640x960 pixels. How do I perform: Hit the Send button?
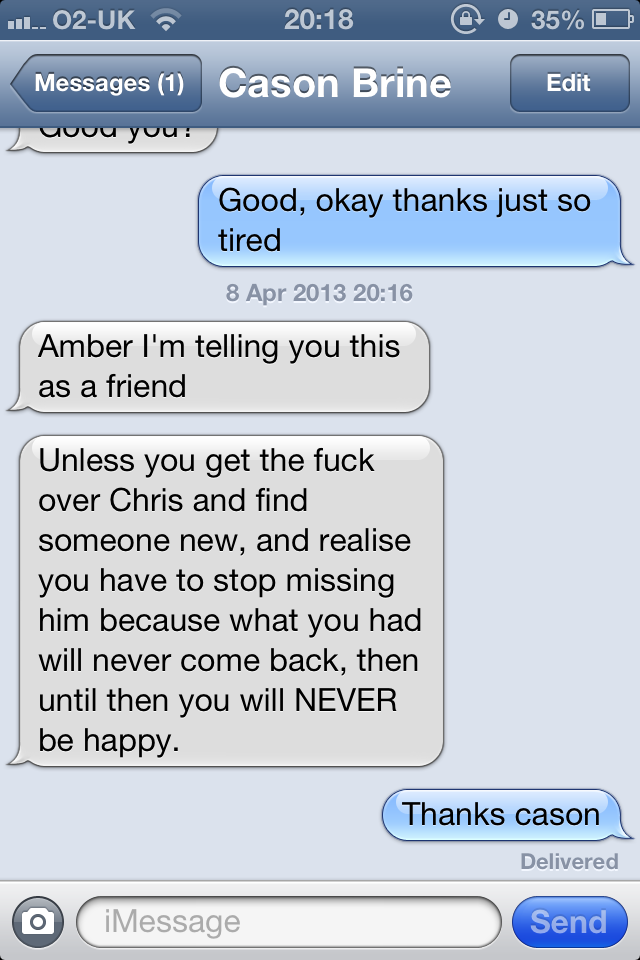(568, 921)
